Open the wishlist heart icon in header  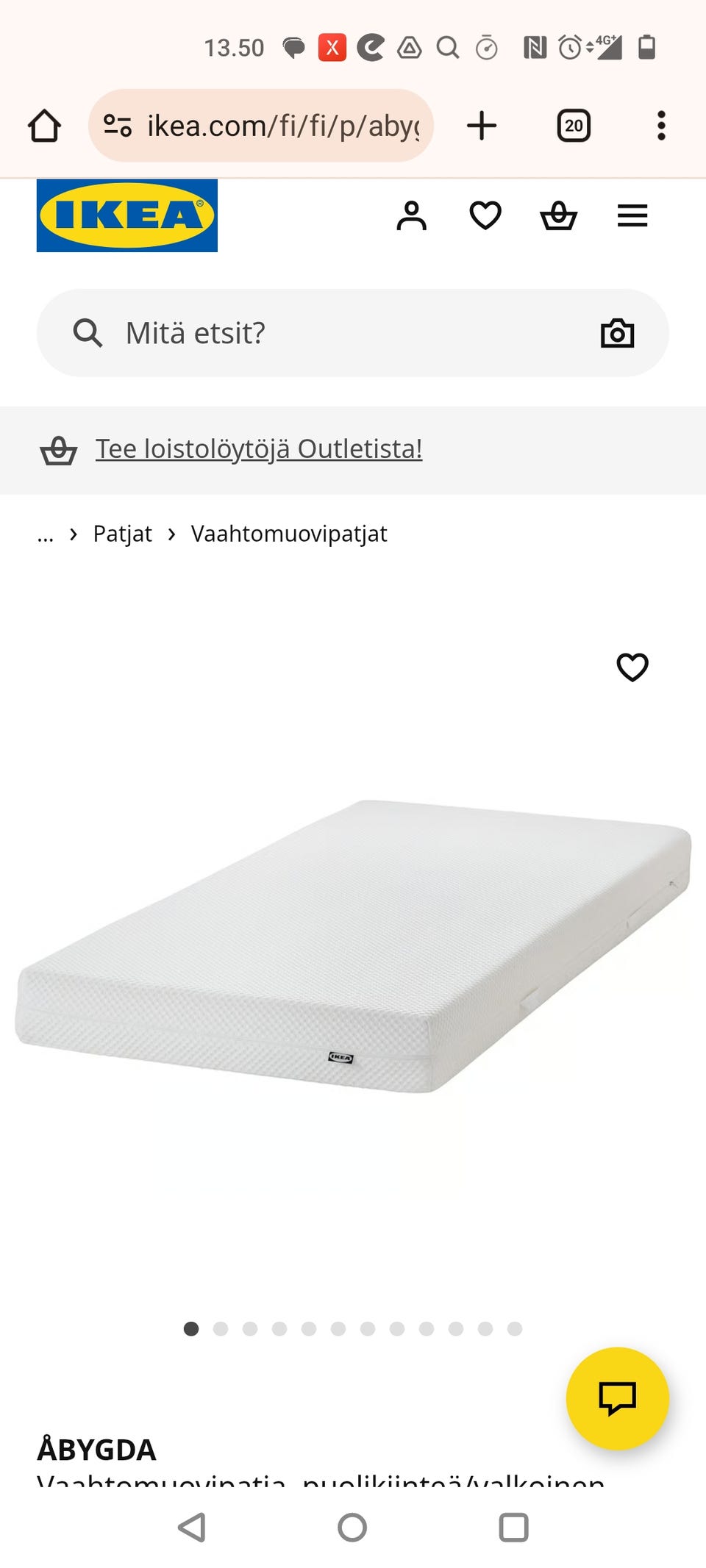click(485, 215)
